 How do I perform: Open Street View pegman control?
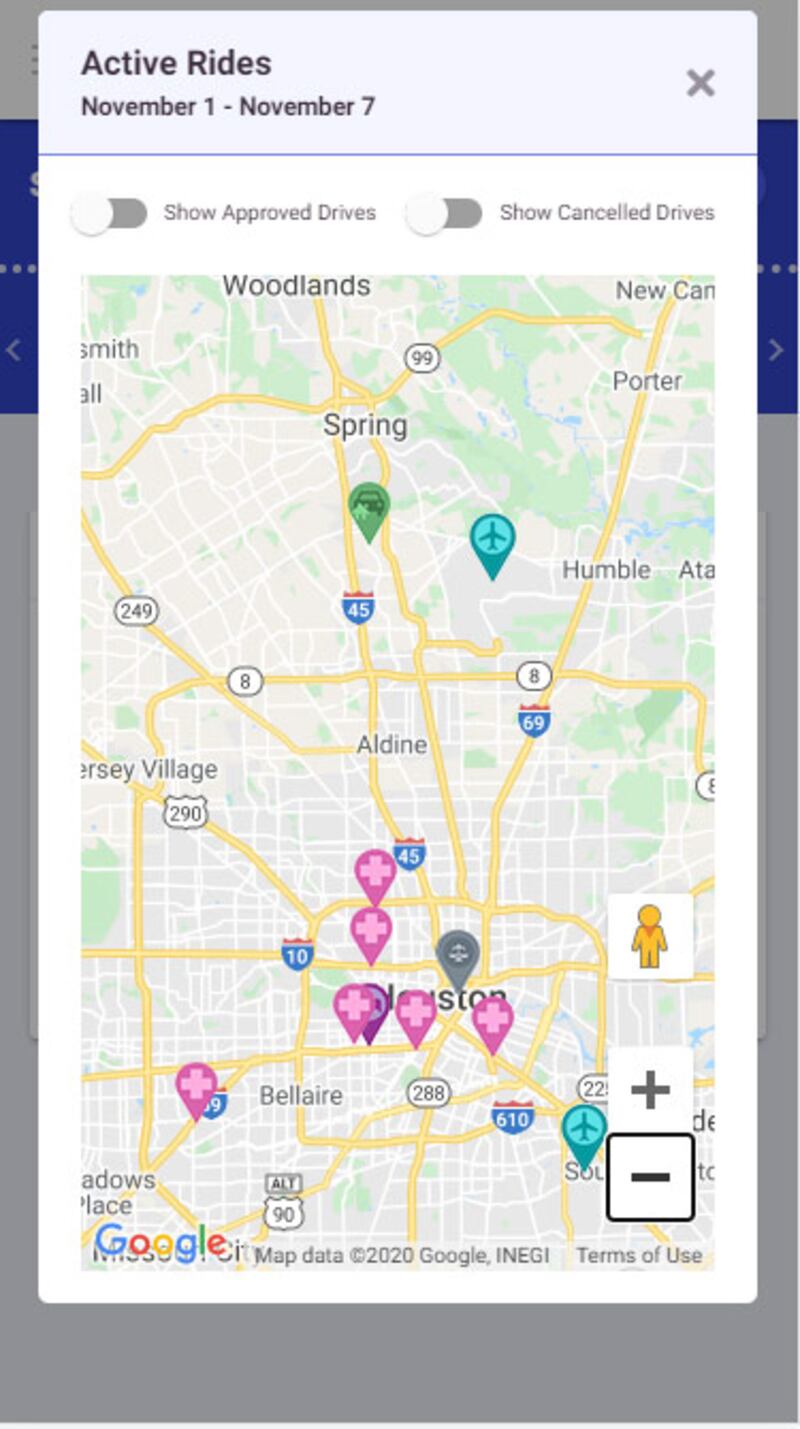(x=650, y=936)
